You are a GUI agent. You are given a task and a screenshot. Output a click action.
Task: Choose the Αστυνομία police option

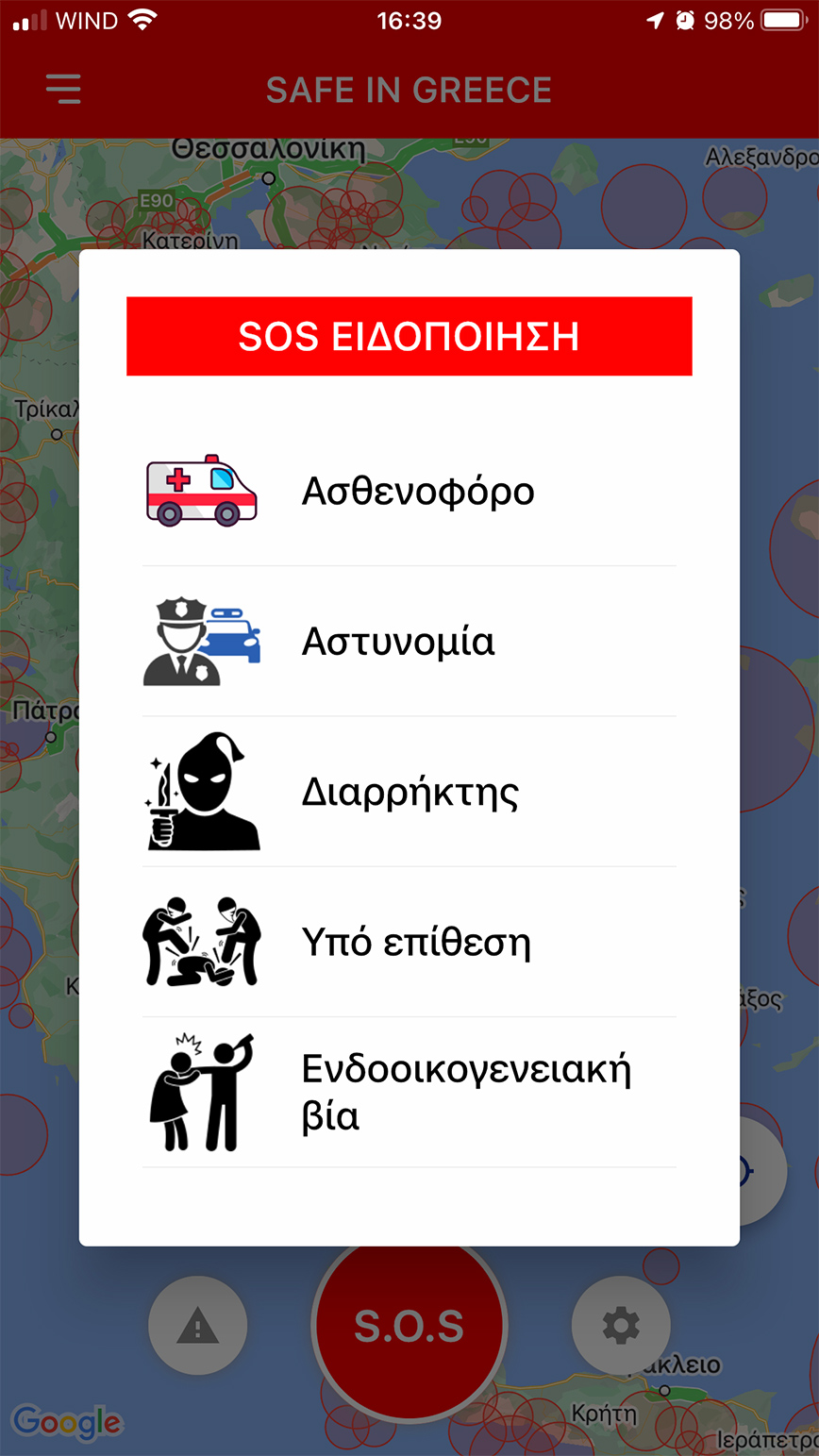(409, 642)
